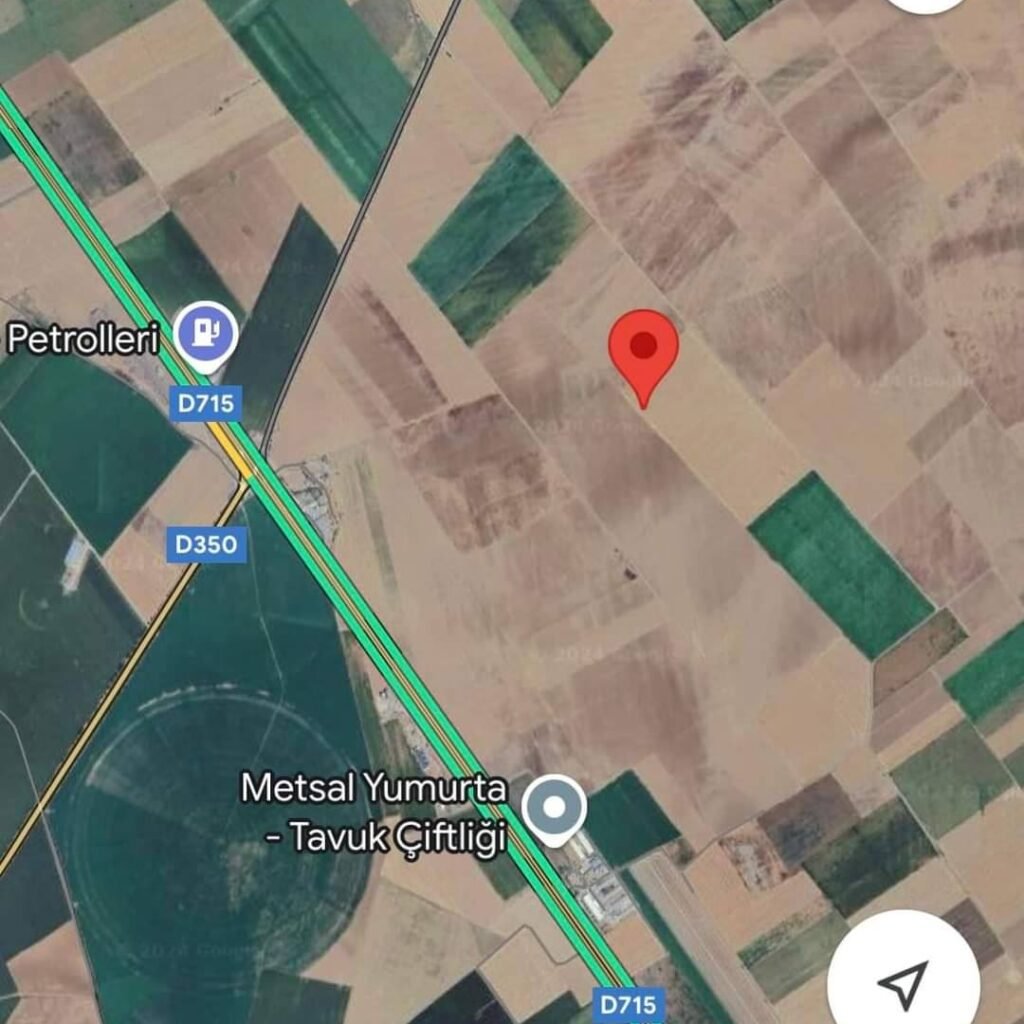Open the Petrolleri gas station marker

tap(206, 334)
